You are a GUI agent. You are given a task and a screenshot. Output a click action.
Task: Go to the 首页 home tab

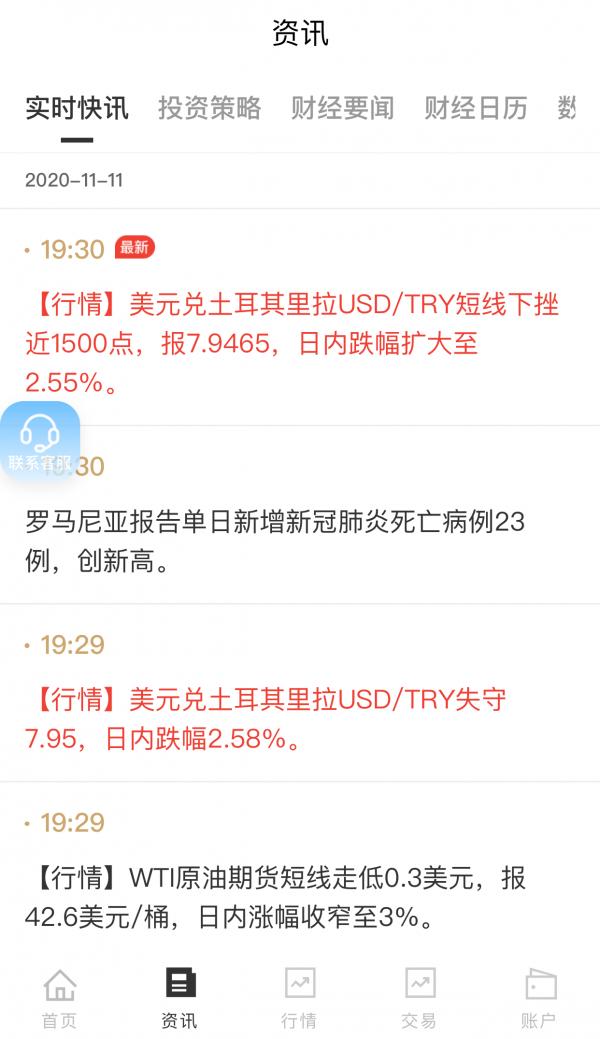59,998
